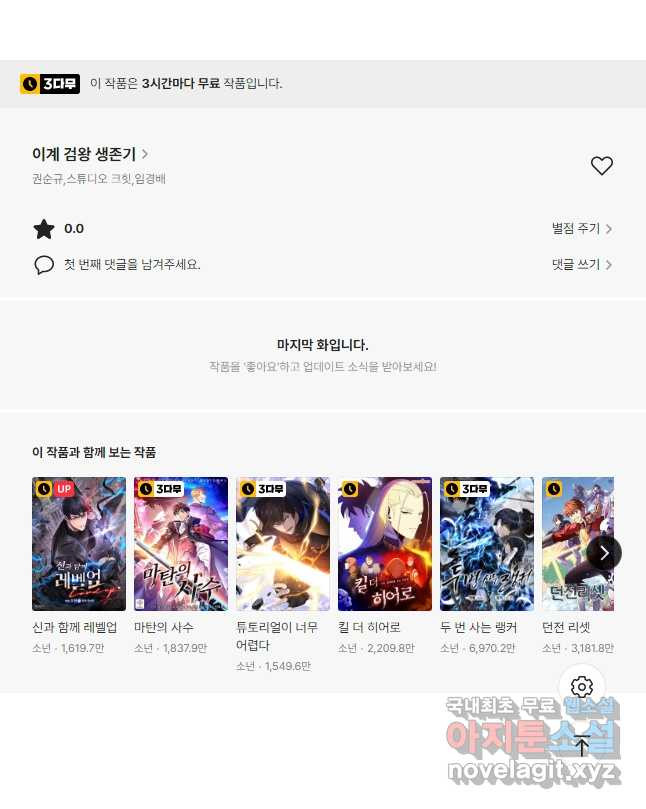Viewport: 646px width, 809px height.
Task: Tap 별점 주기 to rate the series
Action: click(582, 229)
